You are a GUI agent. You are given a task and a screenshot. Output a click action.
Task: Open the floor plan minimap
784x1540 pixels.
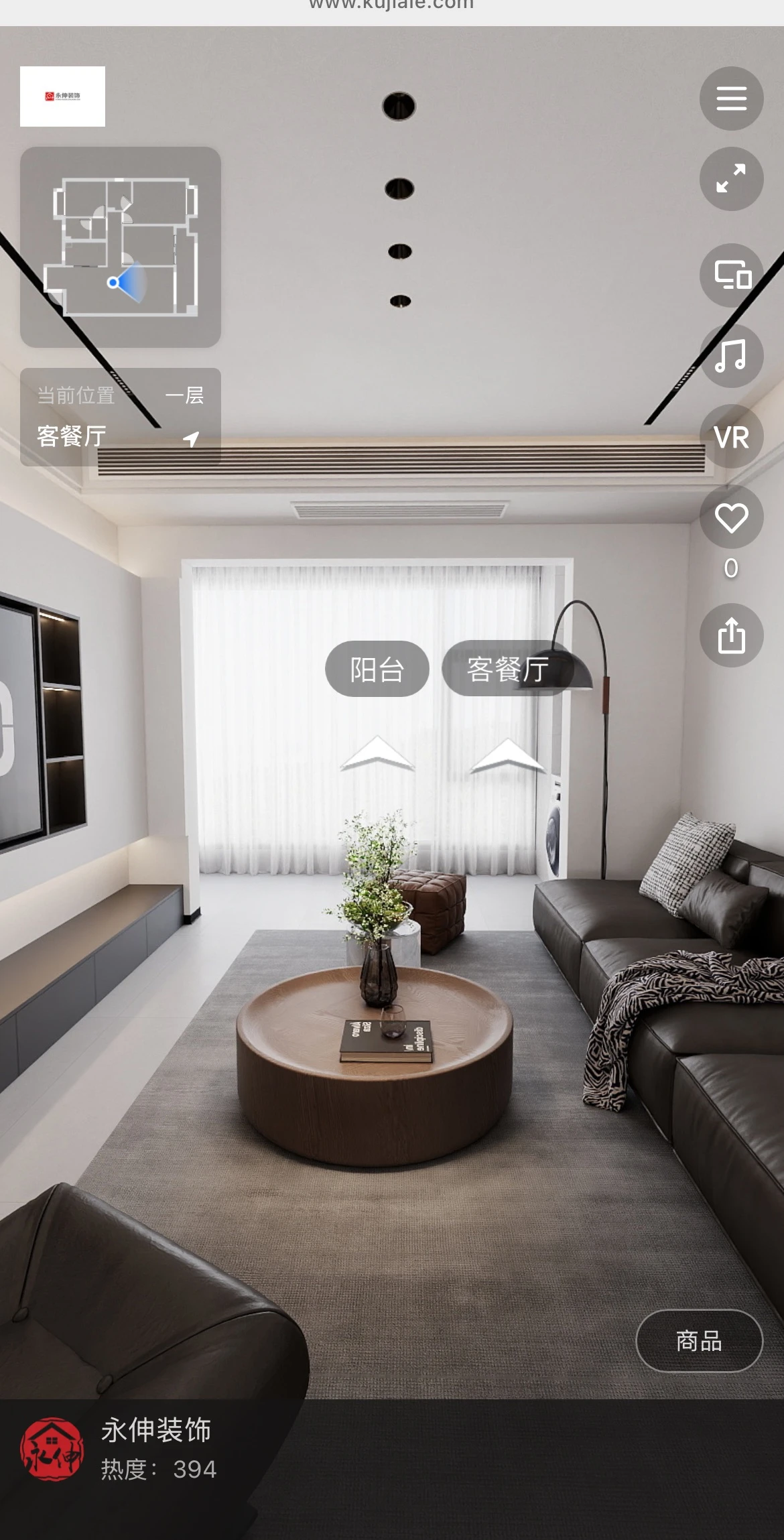point(121,247)
